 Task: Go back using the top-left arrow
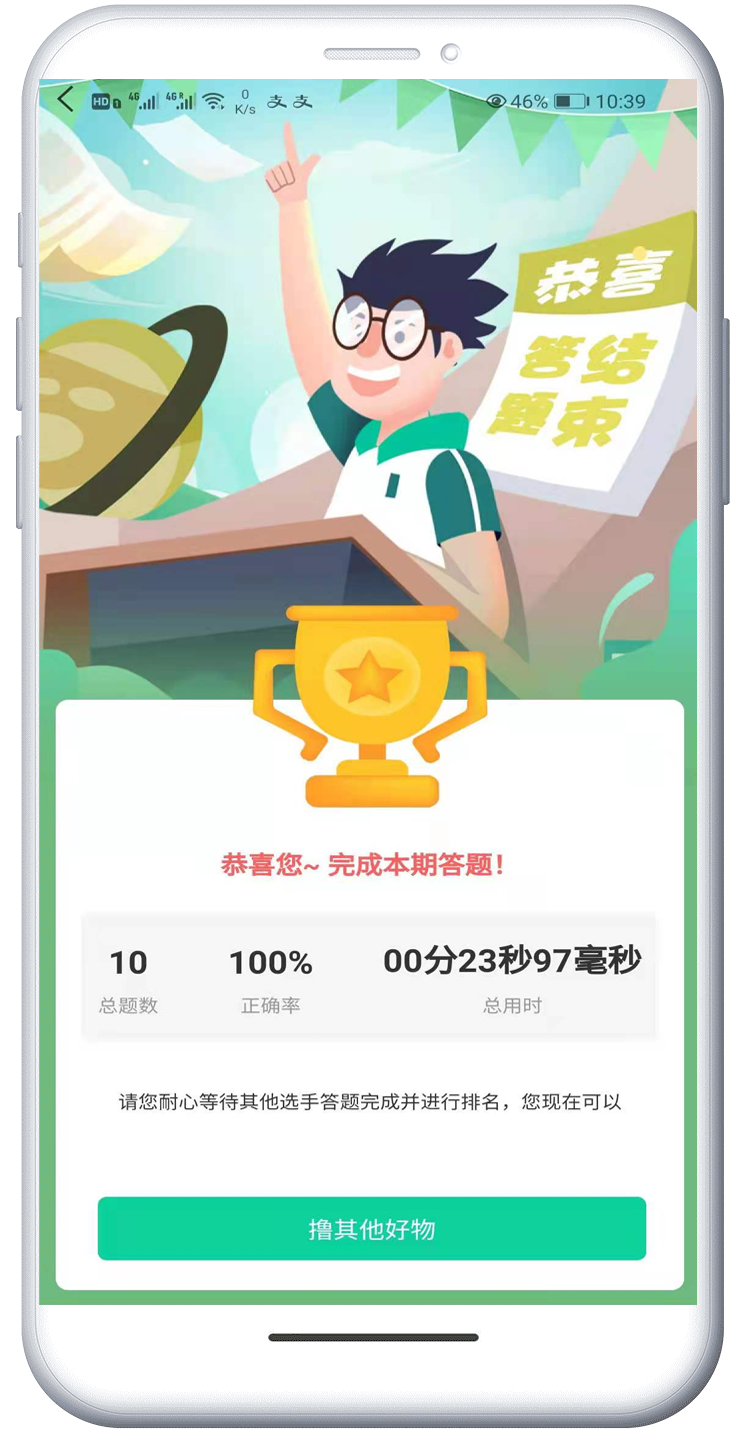click(66, 100)
